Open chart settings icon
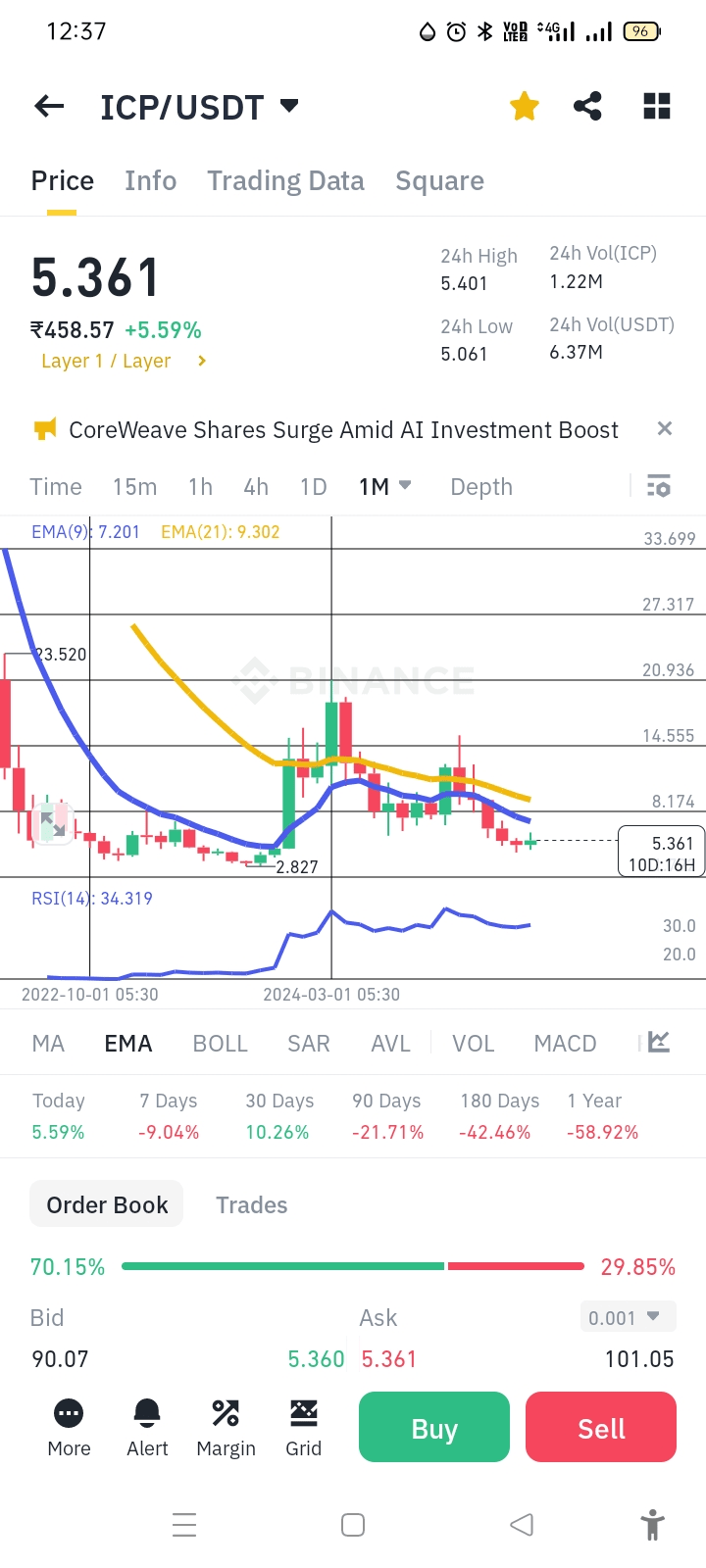 coord(659,486)
